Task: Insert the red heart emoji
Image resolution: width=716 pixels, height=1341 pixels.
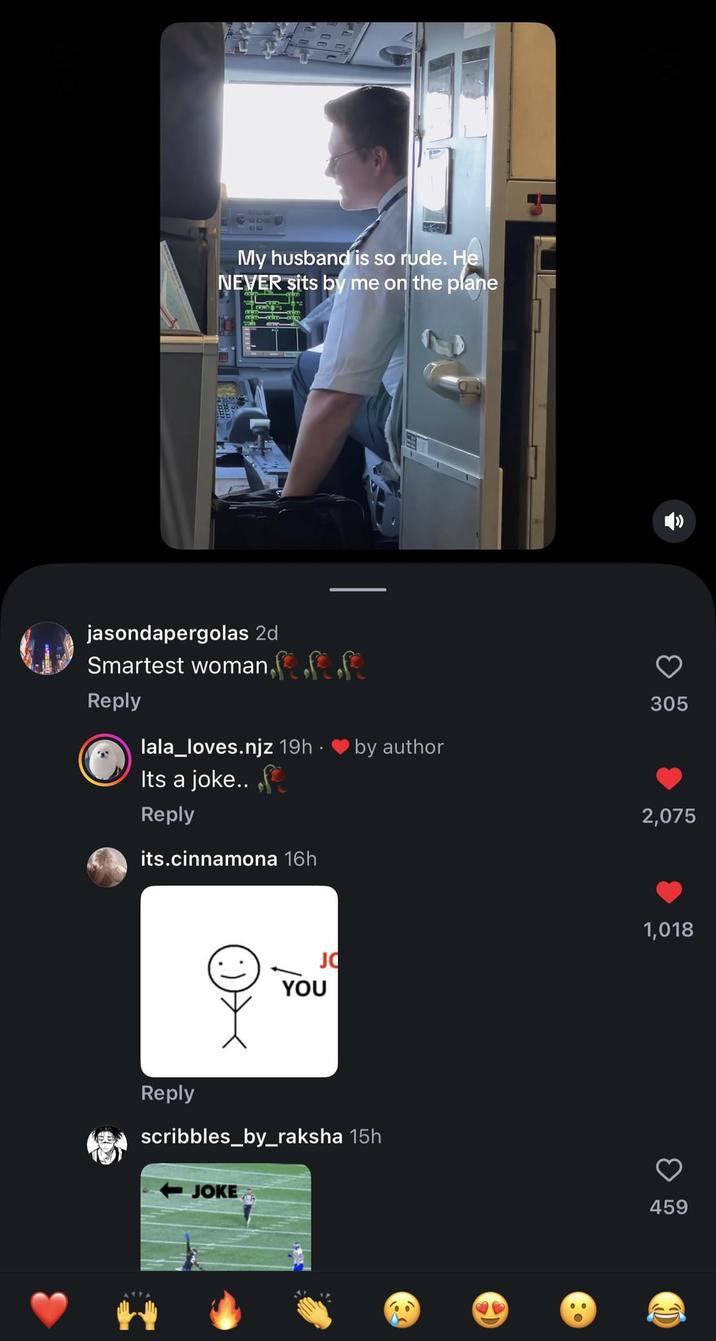Action: 49,1309
